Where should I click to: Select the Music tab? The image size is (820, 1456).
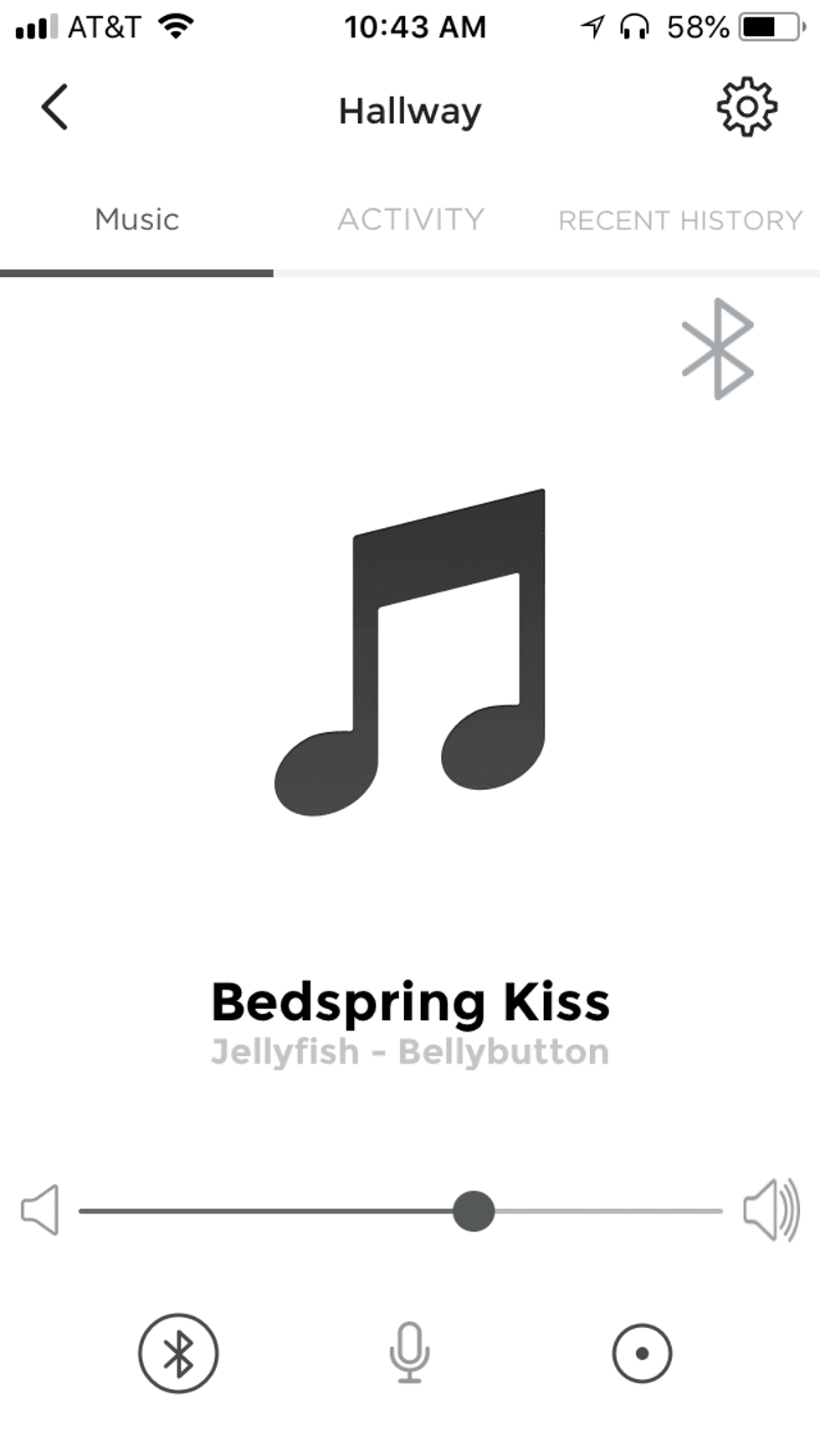pyautogui.click(x=136, y=219)
